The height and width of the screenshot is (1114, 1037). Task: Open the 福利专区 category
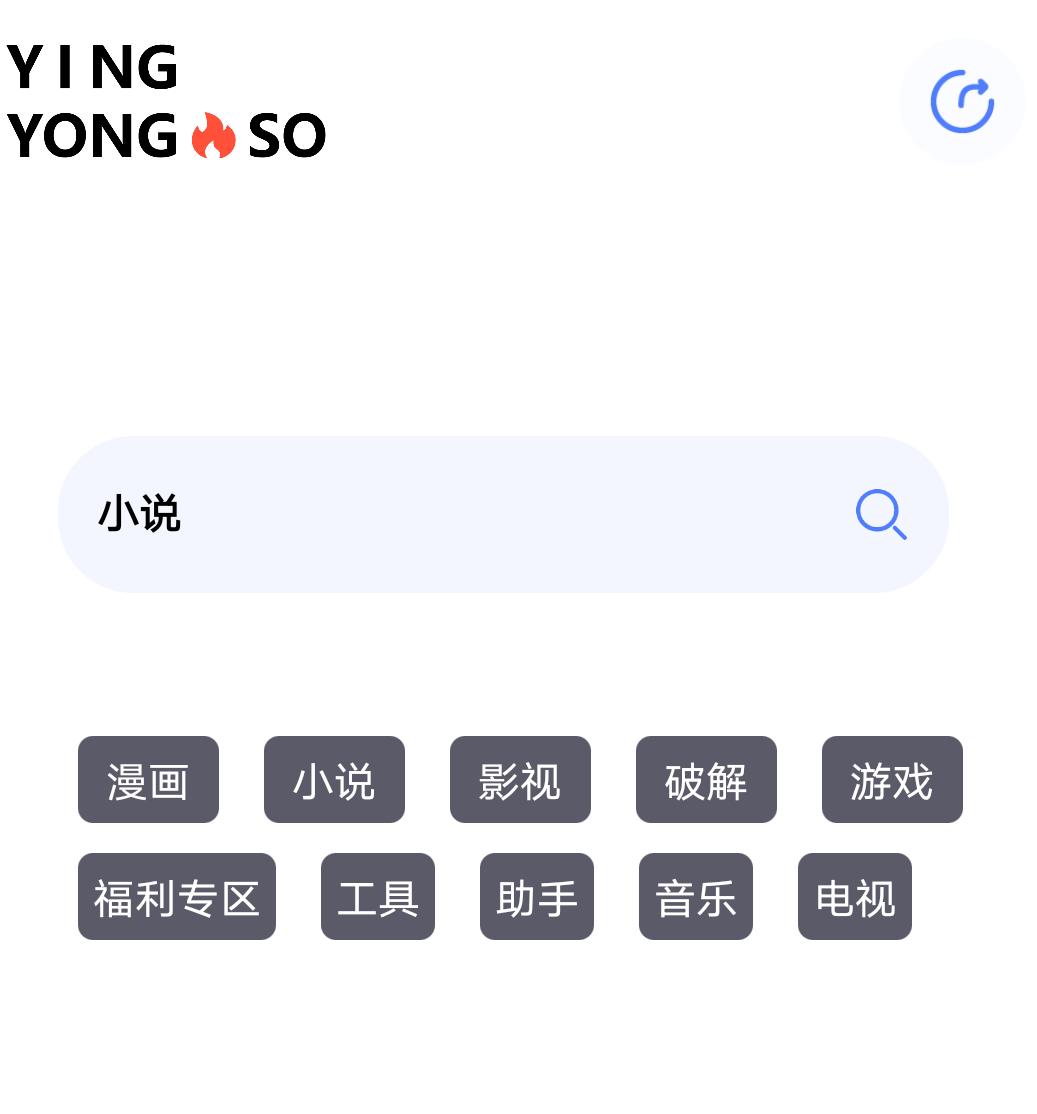[x=177, y=897]
